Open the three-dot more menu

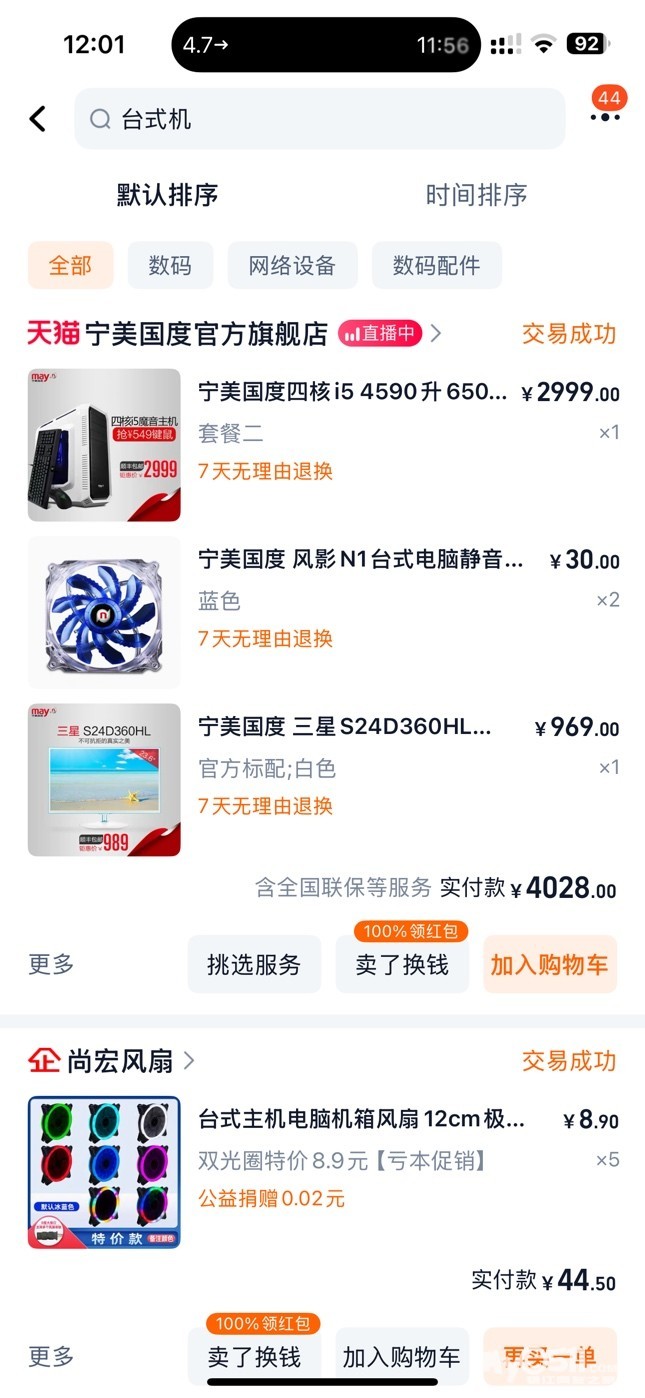[604, 117]
